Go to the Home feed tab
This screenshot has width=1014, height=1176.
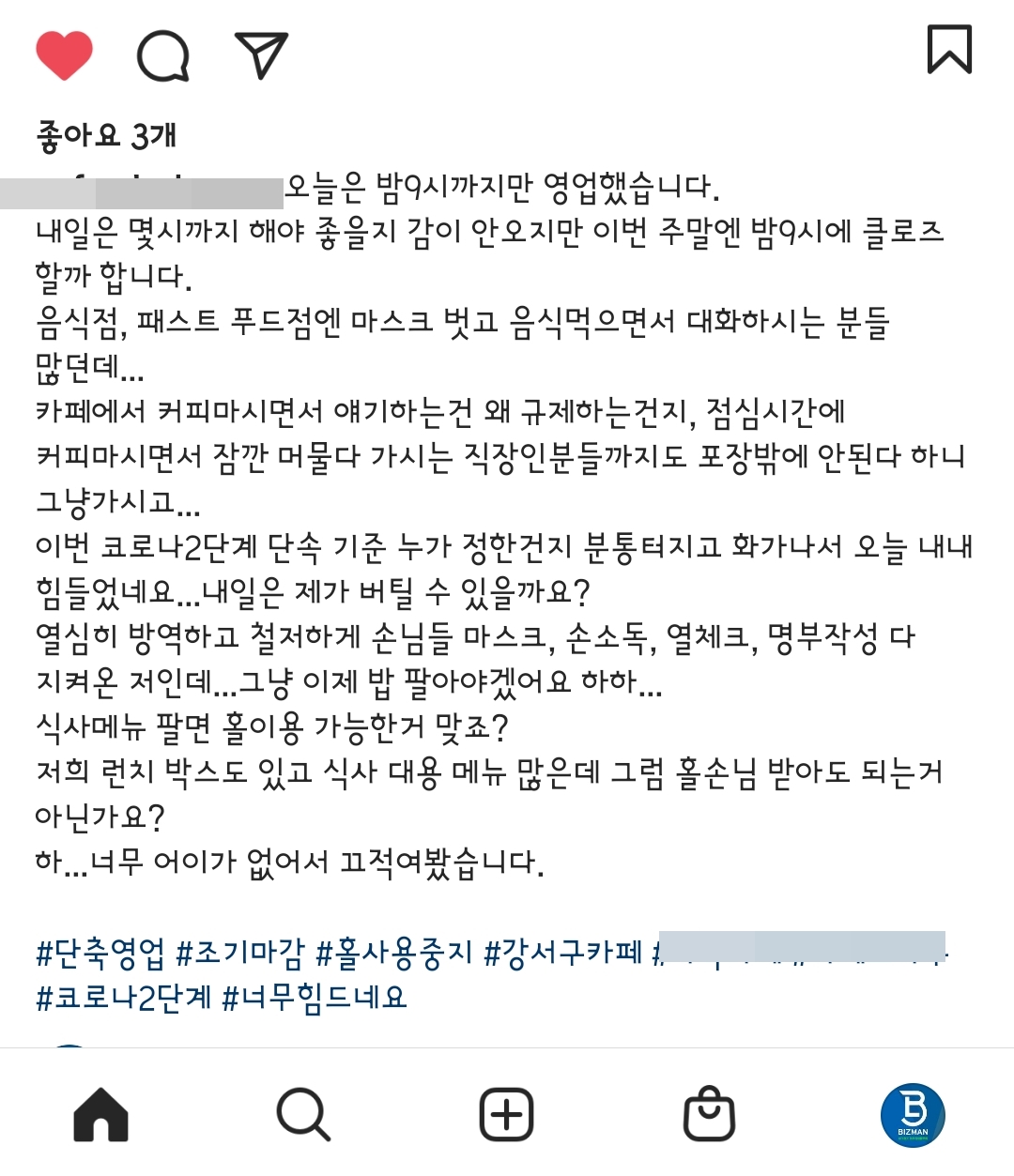coord(100,1115)
